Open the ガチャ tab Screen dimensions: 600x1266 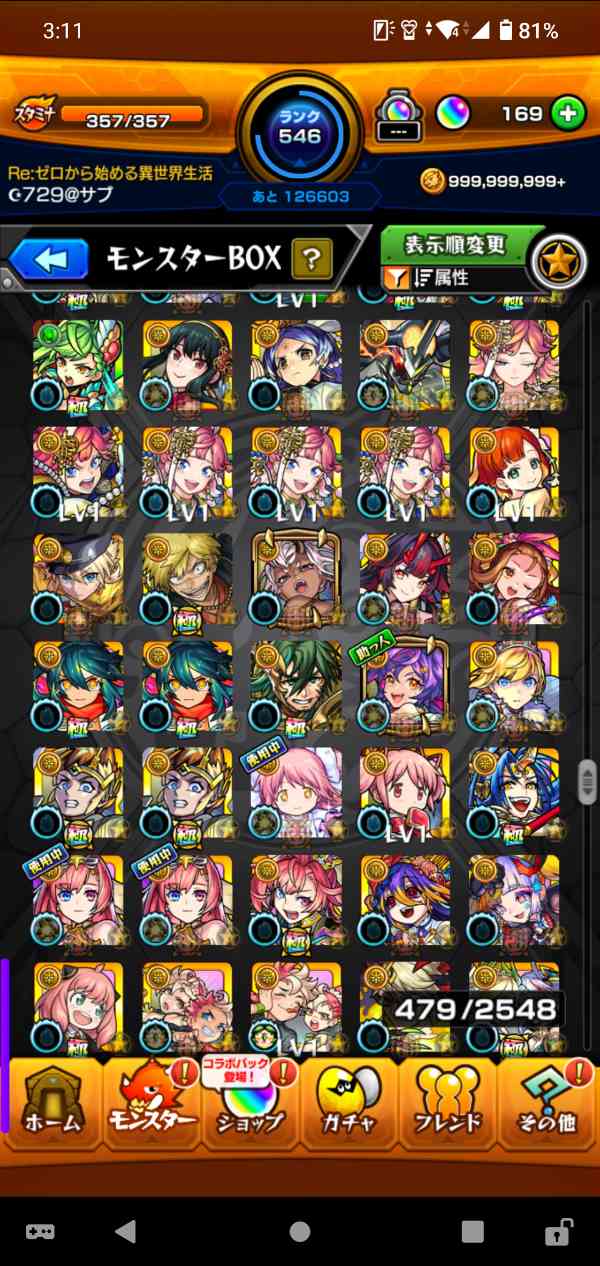(x=348, y=1098)
